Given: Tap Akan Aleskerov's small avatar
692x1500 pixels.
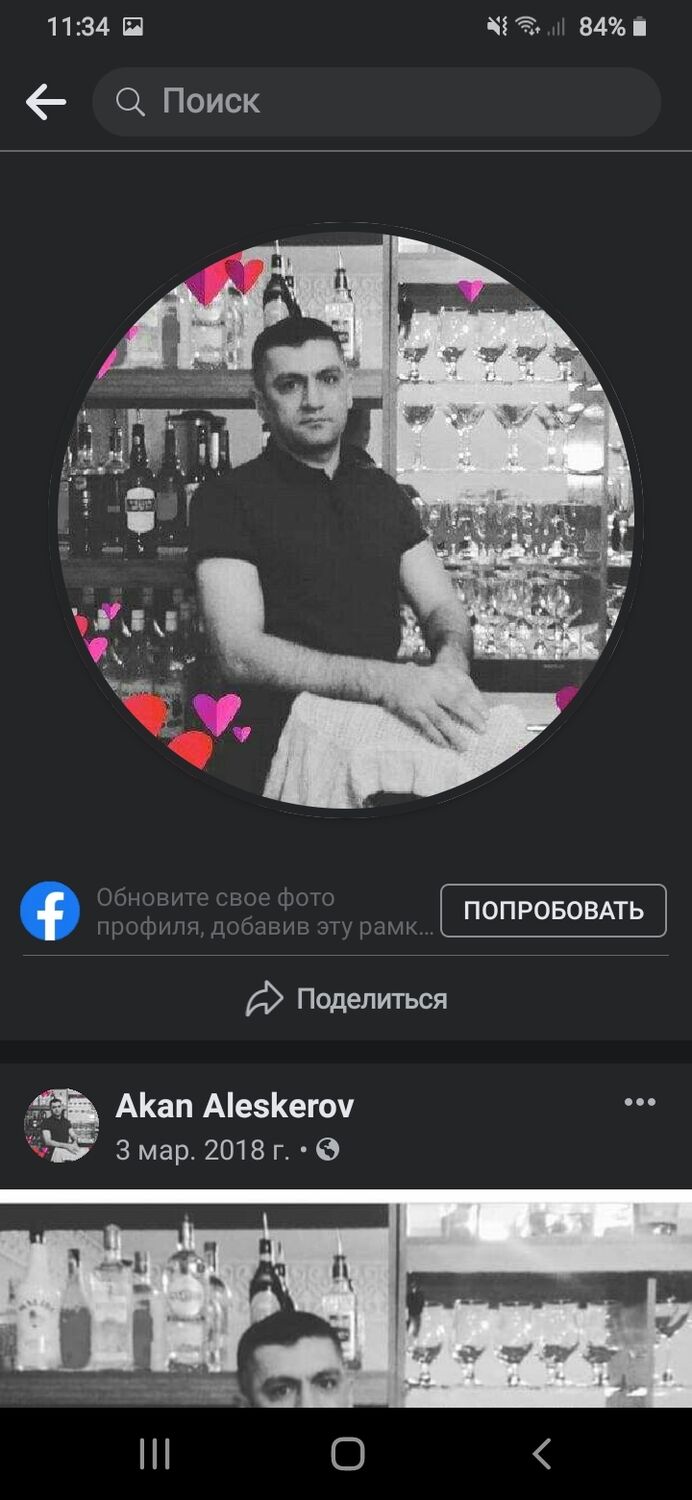Looking at the screenshot, I should (x=62, y=1125).
